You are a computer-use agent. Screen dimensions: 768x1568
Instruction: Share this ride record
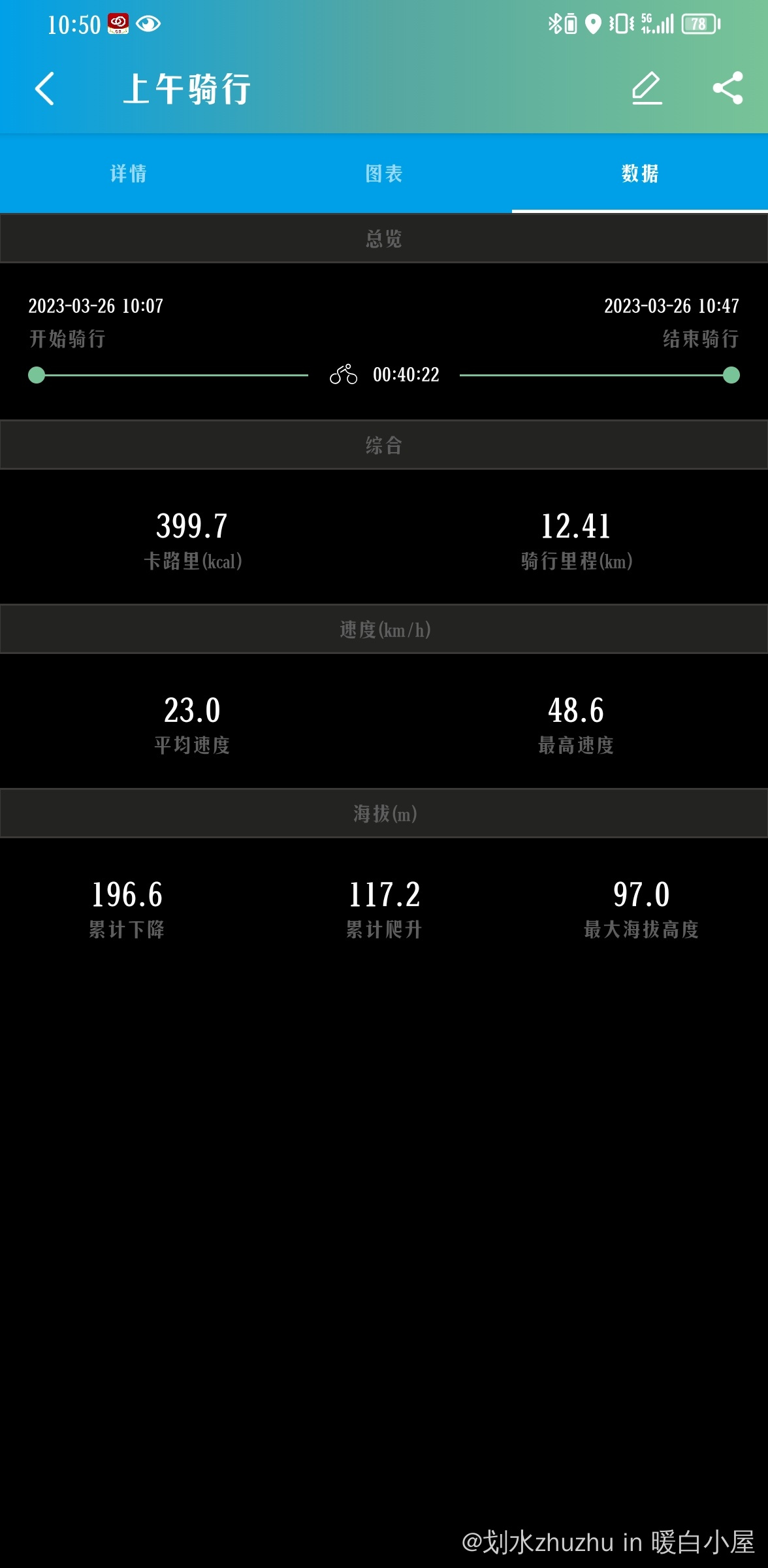(x=728, y=88)
